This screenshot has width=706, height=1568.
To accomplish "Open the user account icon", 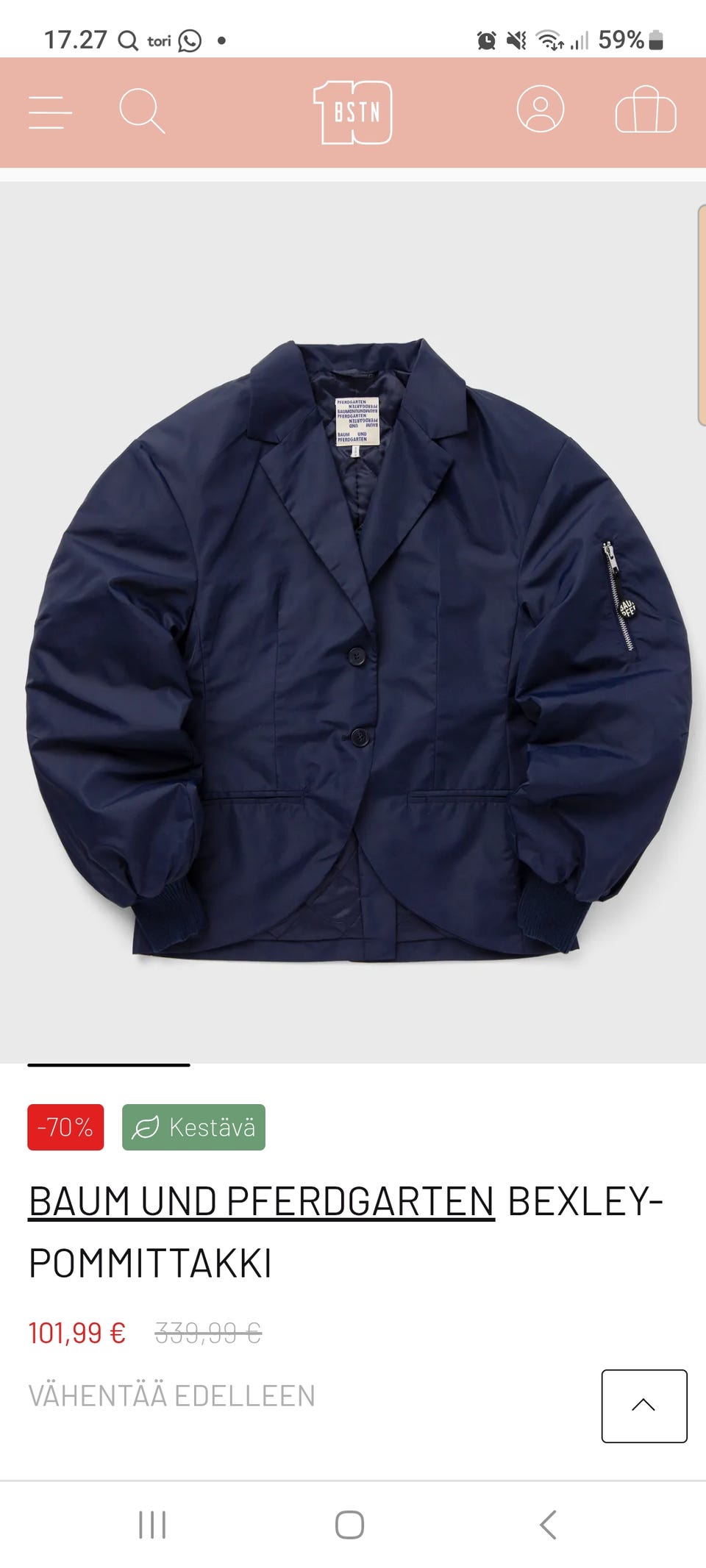I will point(541,110).
